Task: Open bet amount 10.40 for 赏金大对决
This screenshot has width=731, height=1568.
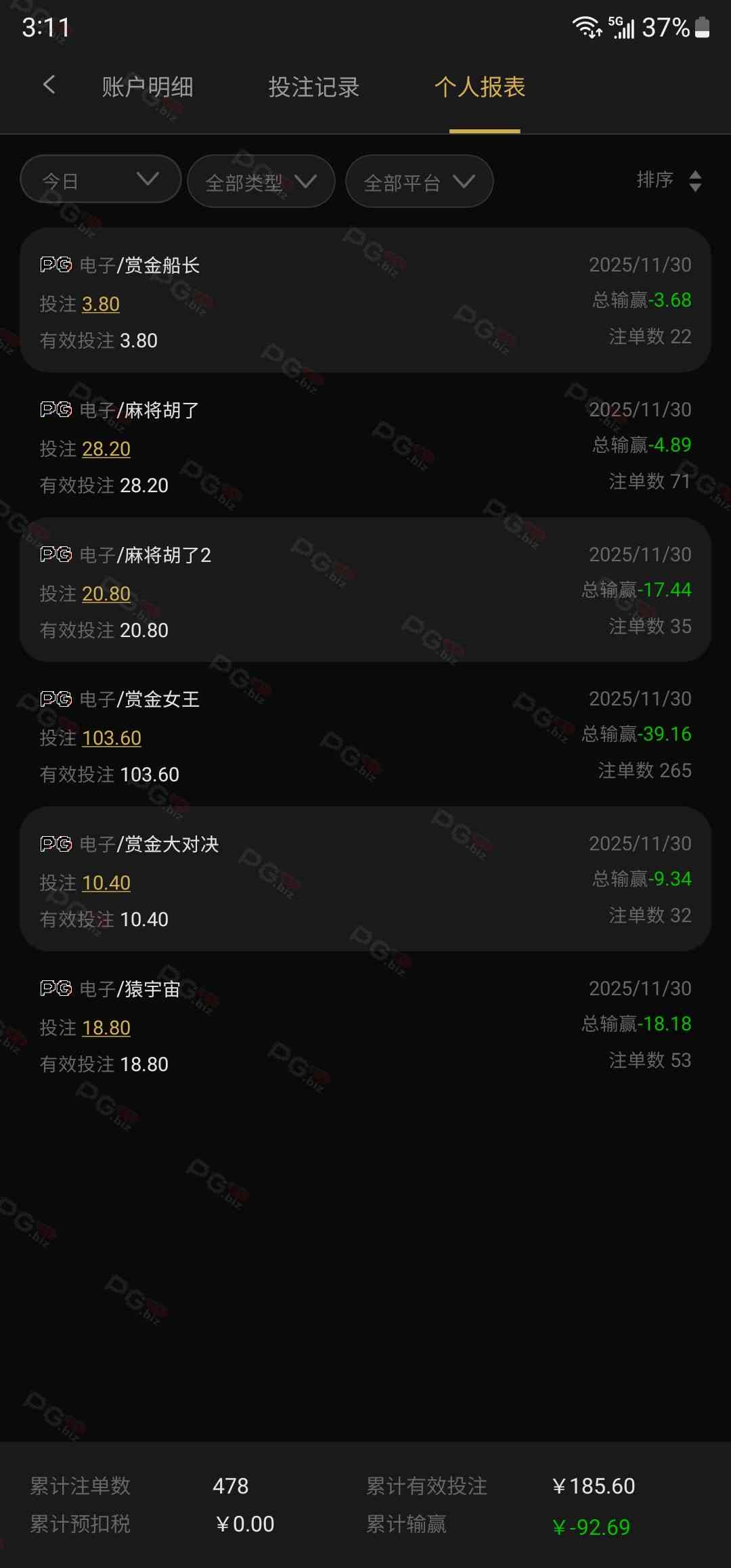Action: (x=106, y=883)
